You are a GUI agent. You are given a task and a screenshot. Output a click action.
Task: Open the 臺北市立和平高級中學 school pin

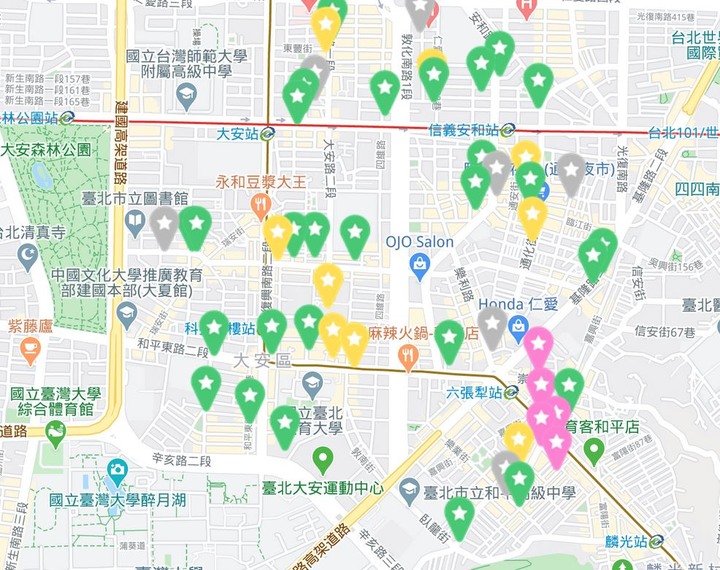(x=408, y=490)
